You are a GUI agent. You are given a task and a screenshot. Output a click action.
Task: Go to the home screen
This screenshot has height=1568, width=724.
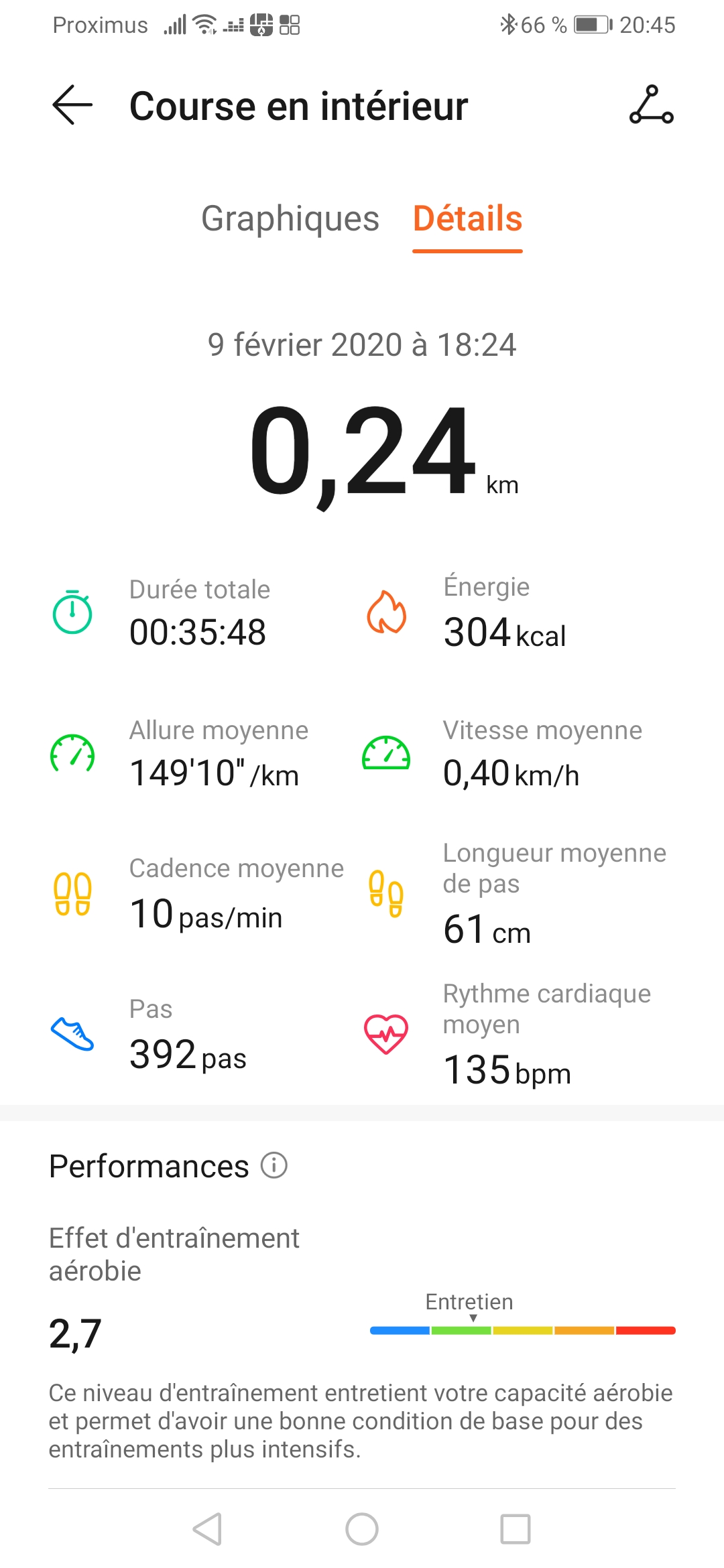[362, 1529]
